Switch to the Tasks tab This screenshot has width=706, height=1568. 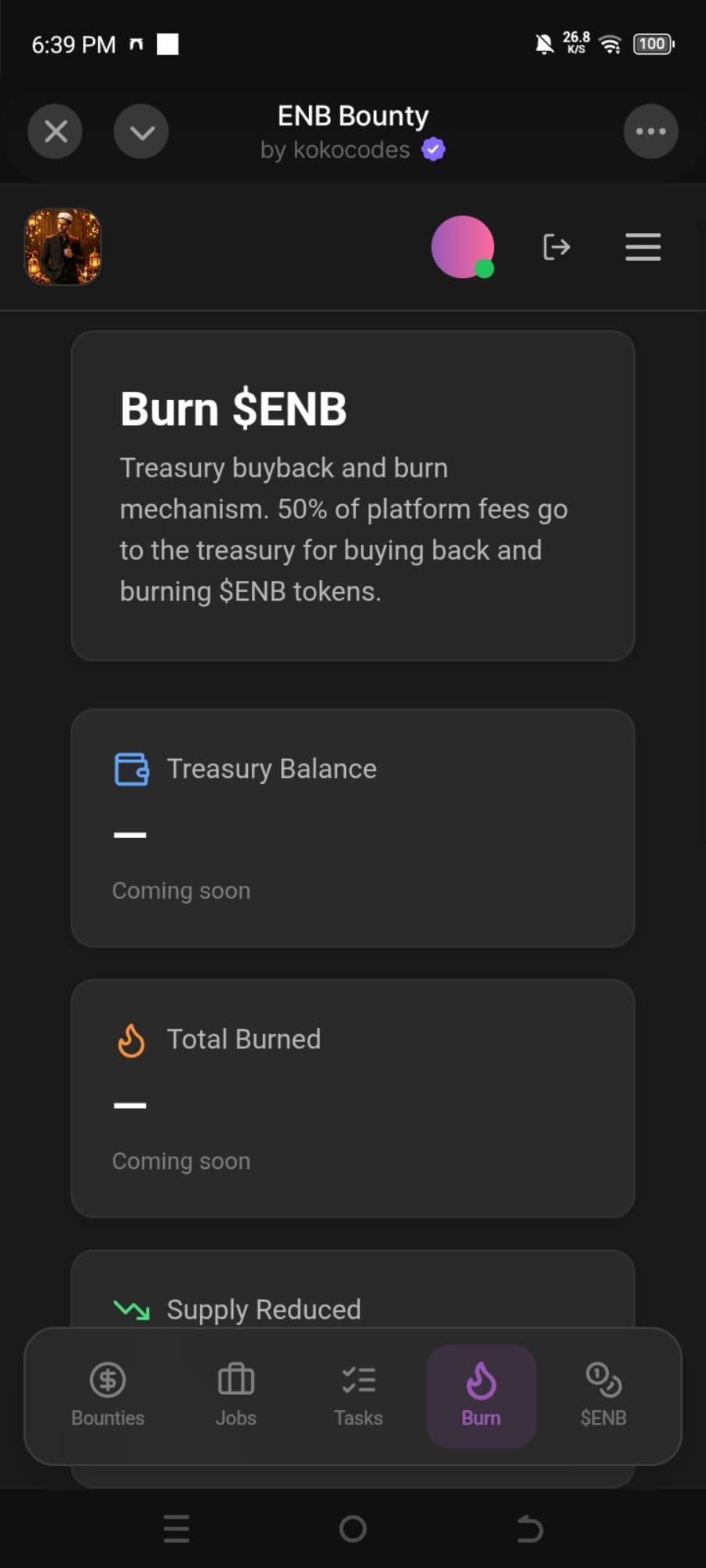click(x=358, y=1396)
